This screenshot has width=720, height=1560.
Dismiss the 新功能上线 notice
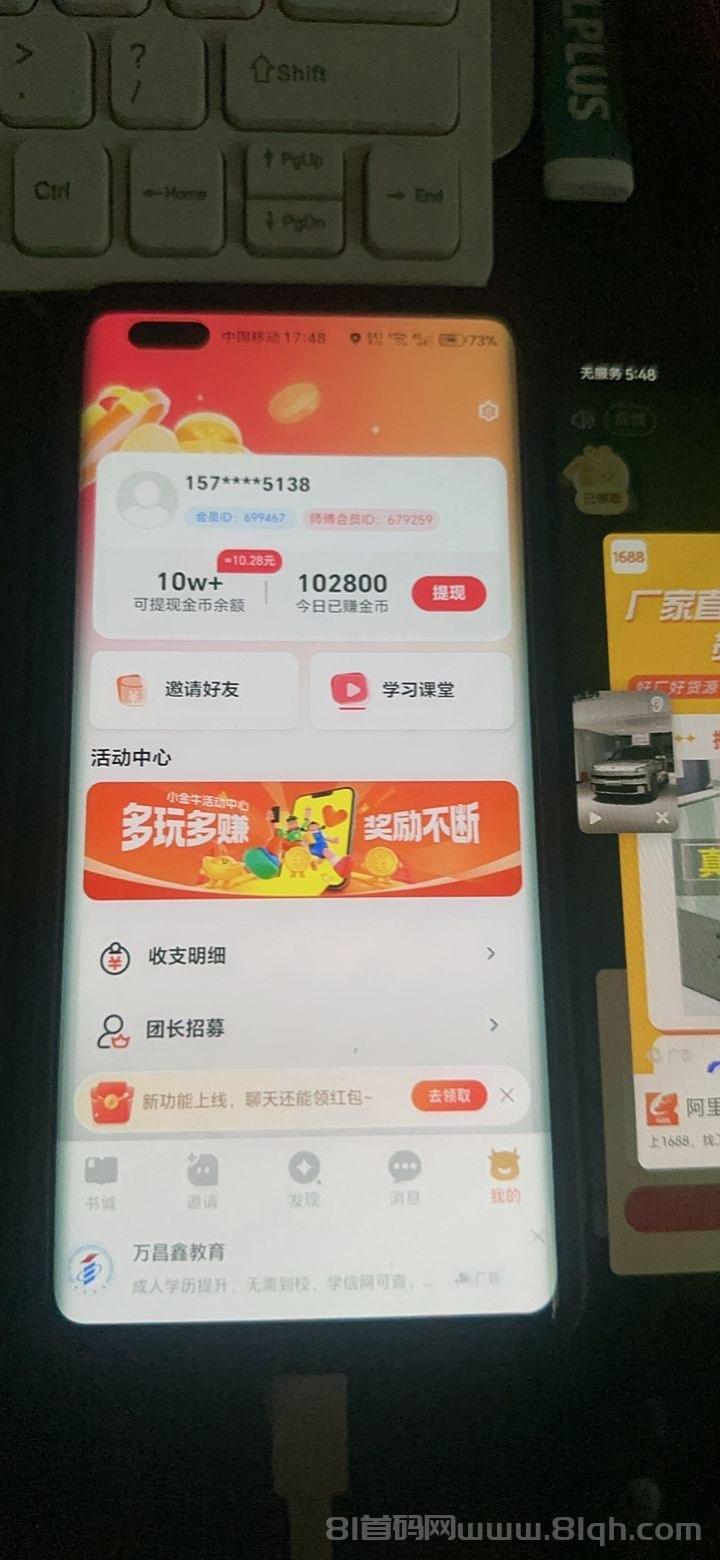click(x=507, y=1095)
